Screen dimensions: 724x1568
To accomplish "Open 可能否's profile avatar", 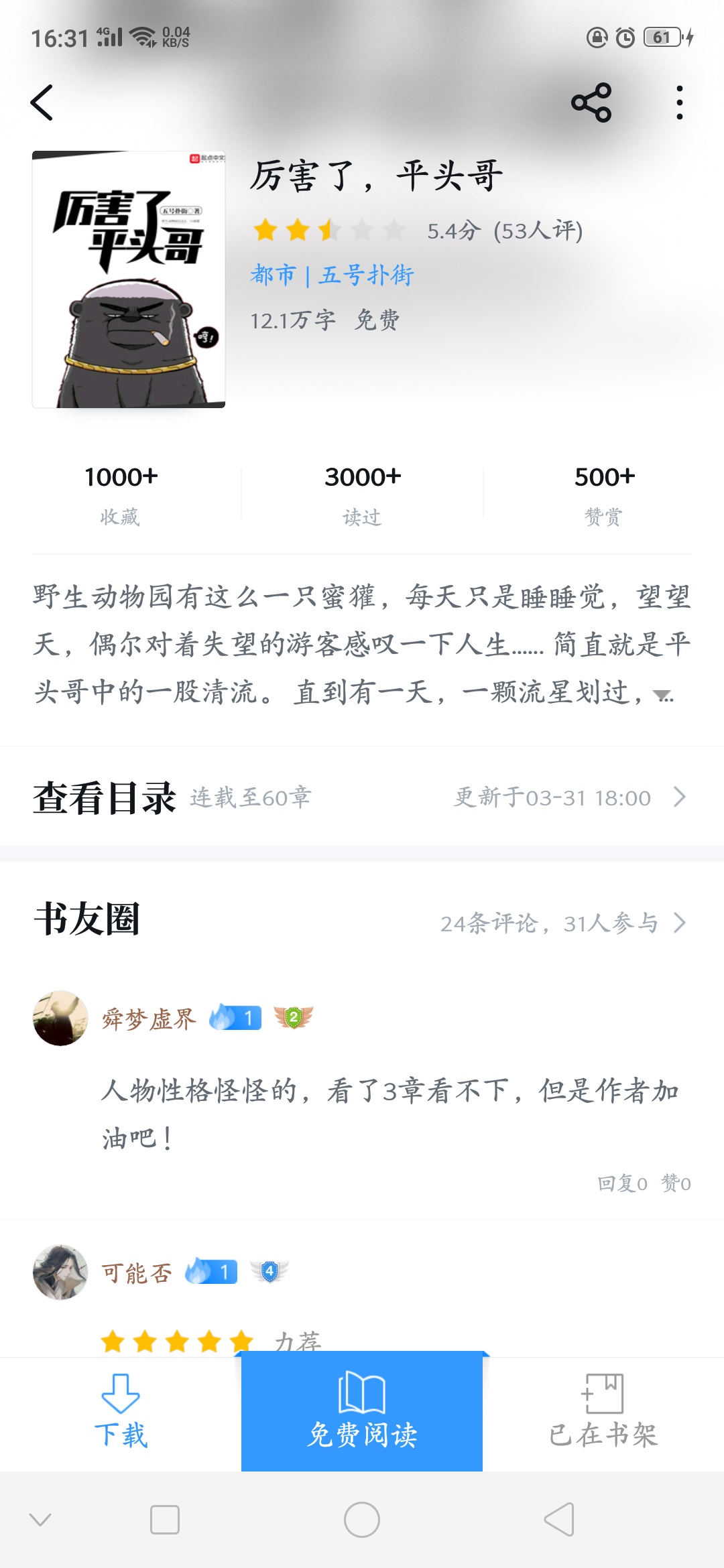I will click(x=60, y=1272).
